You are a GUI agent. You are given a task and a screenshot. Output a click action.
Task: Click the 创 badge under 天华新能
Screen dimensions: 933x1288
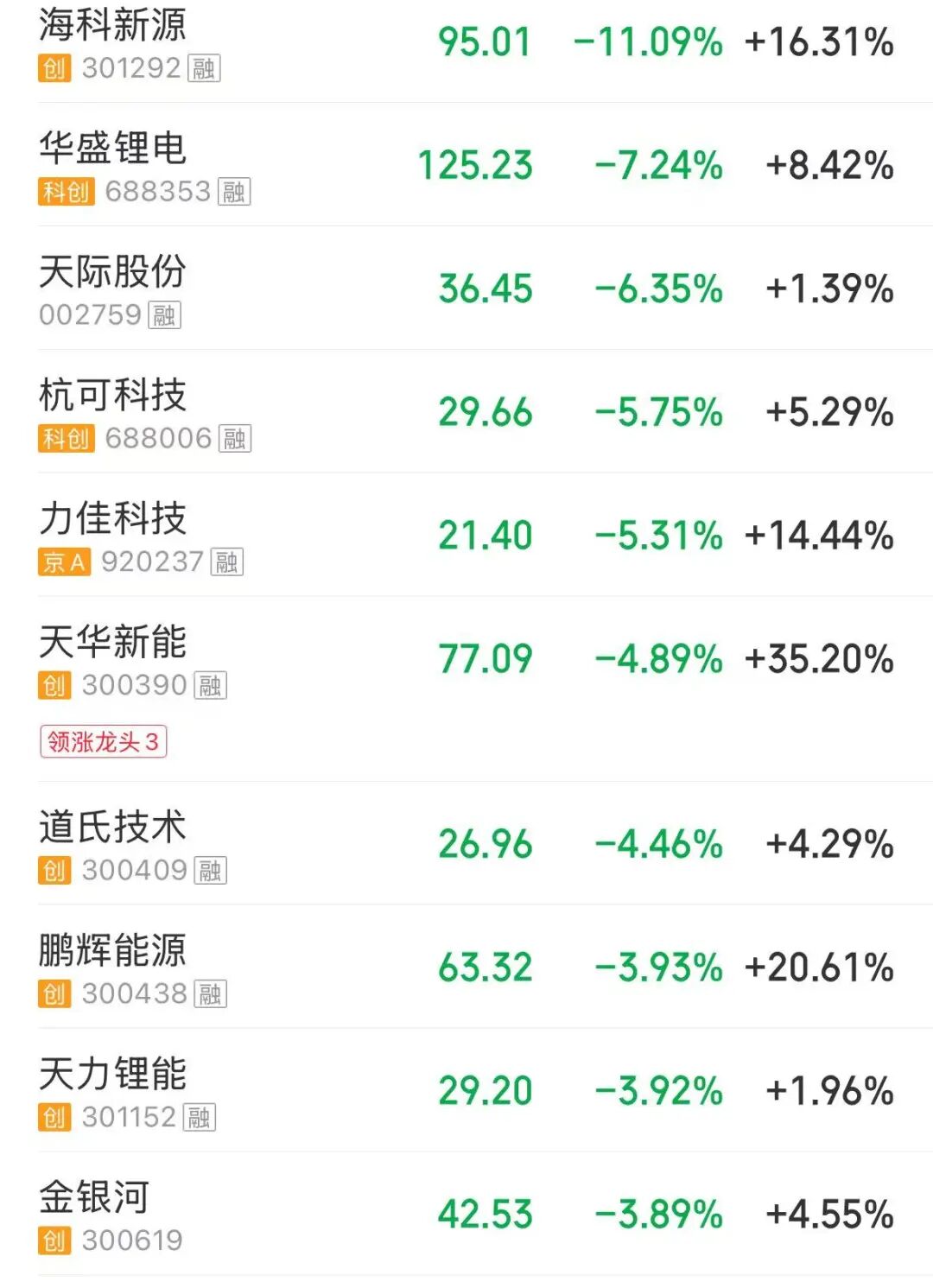pos(54,687)
